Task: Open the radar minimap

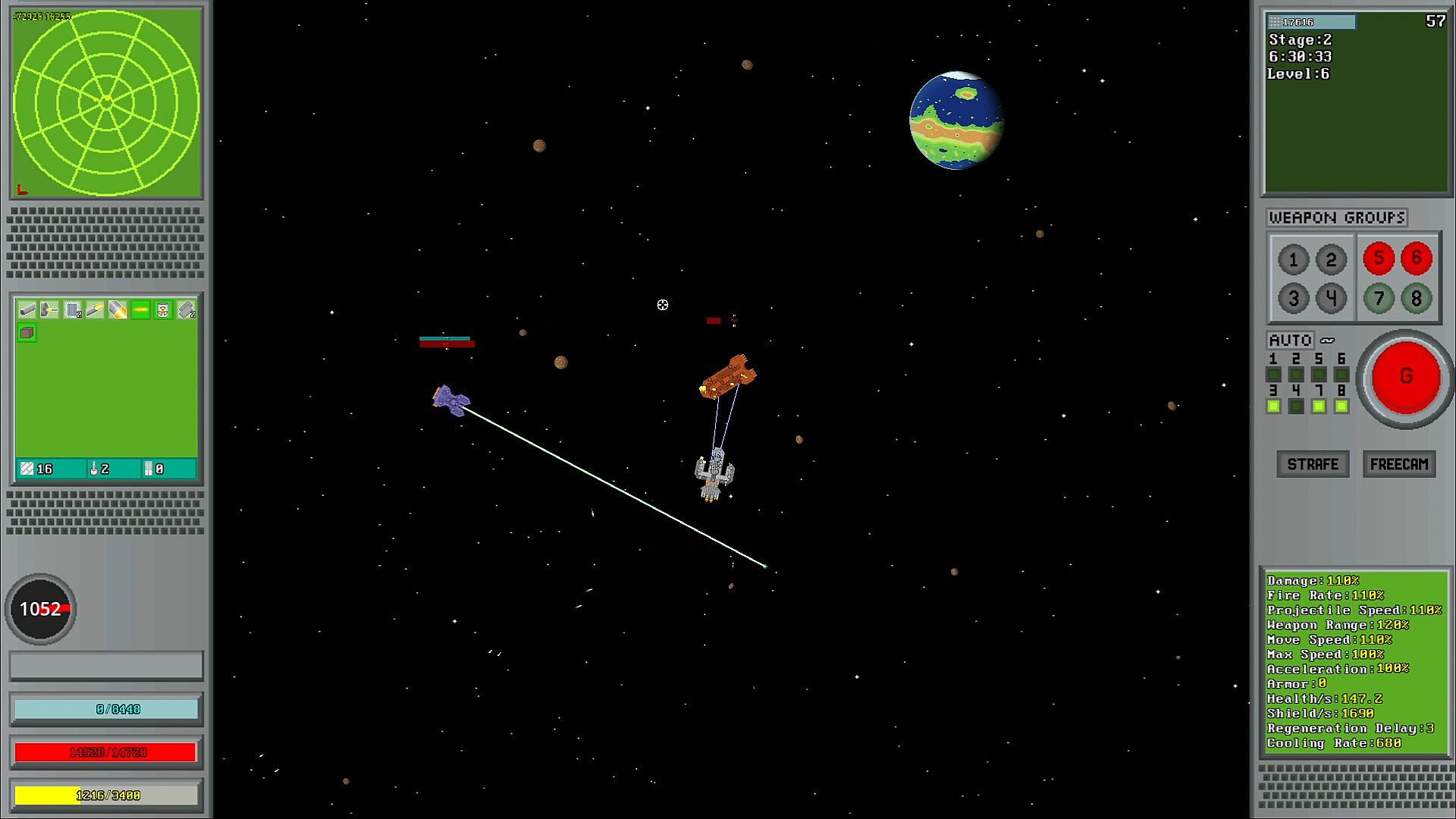Action: pos(106,102)
